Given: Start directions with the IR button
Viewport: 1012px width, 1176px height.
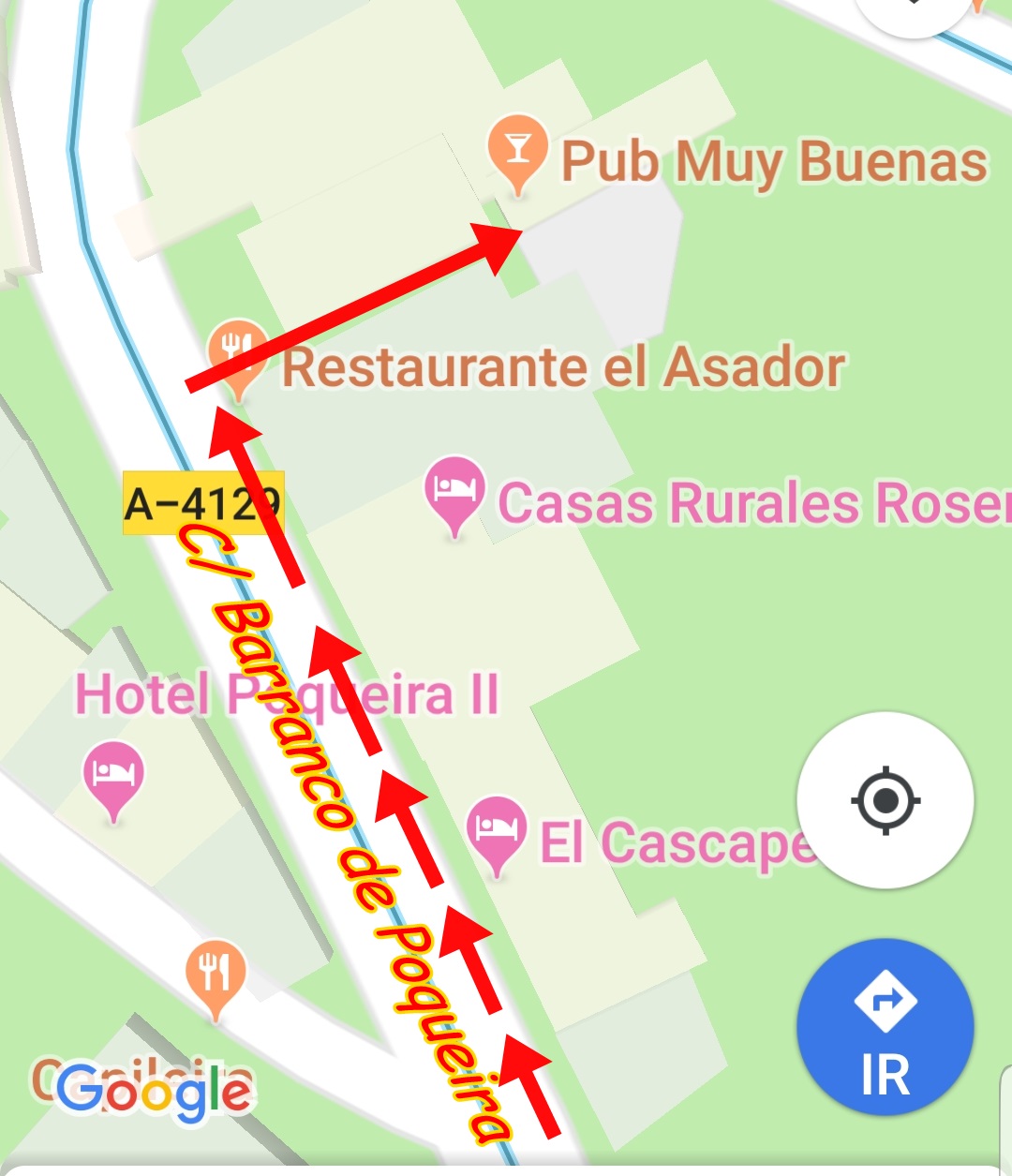Looking at the screenshot, I should tap(885, 1027).
